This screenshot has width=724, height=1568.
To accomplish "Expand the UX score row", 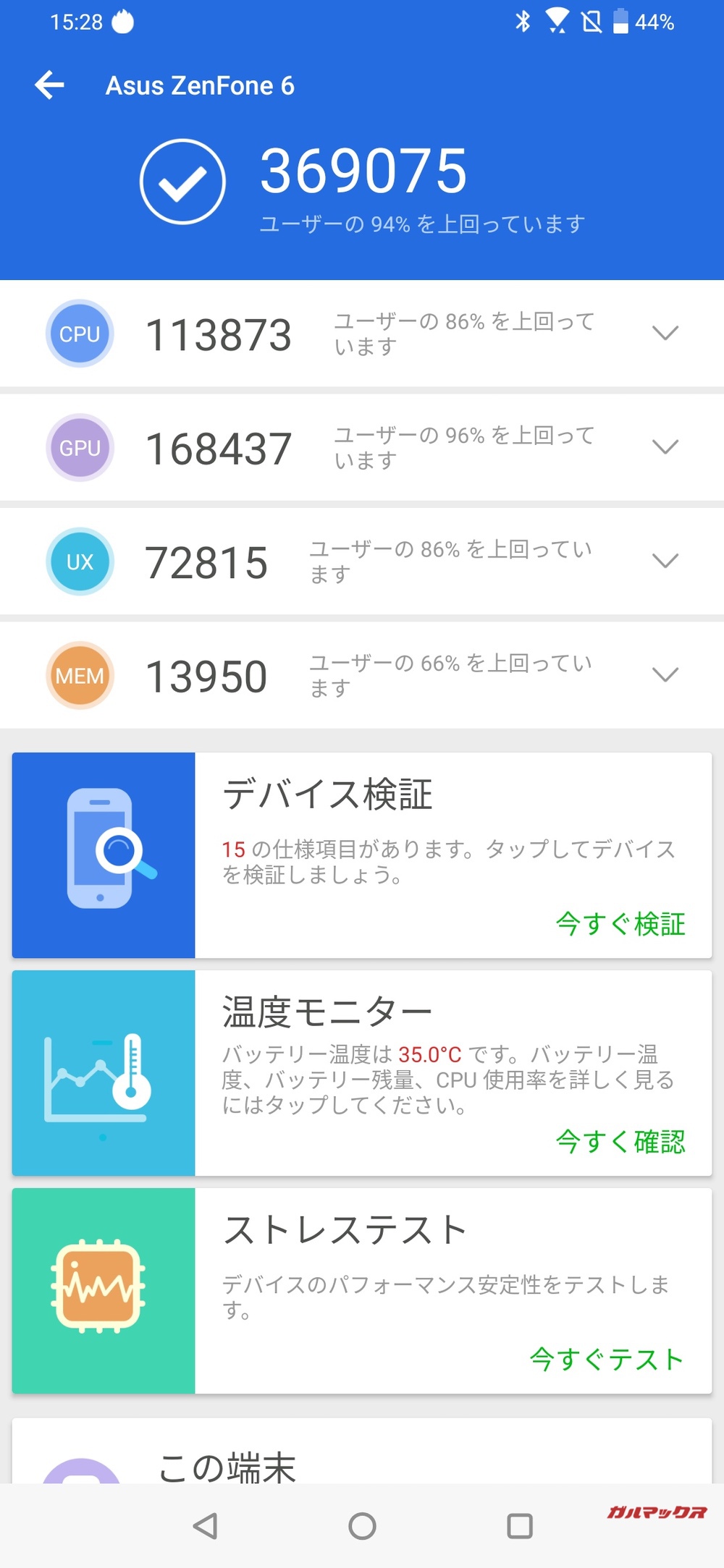I will (665, 561).
